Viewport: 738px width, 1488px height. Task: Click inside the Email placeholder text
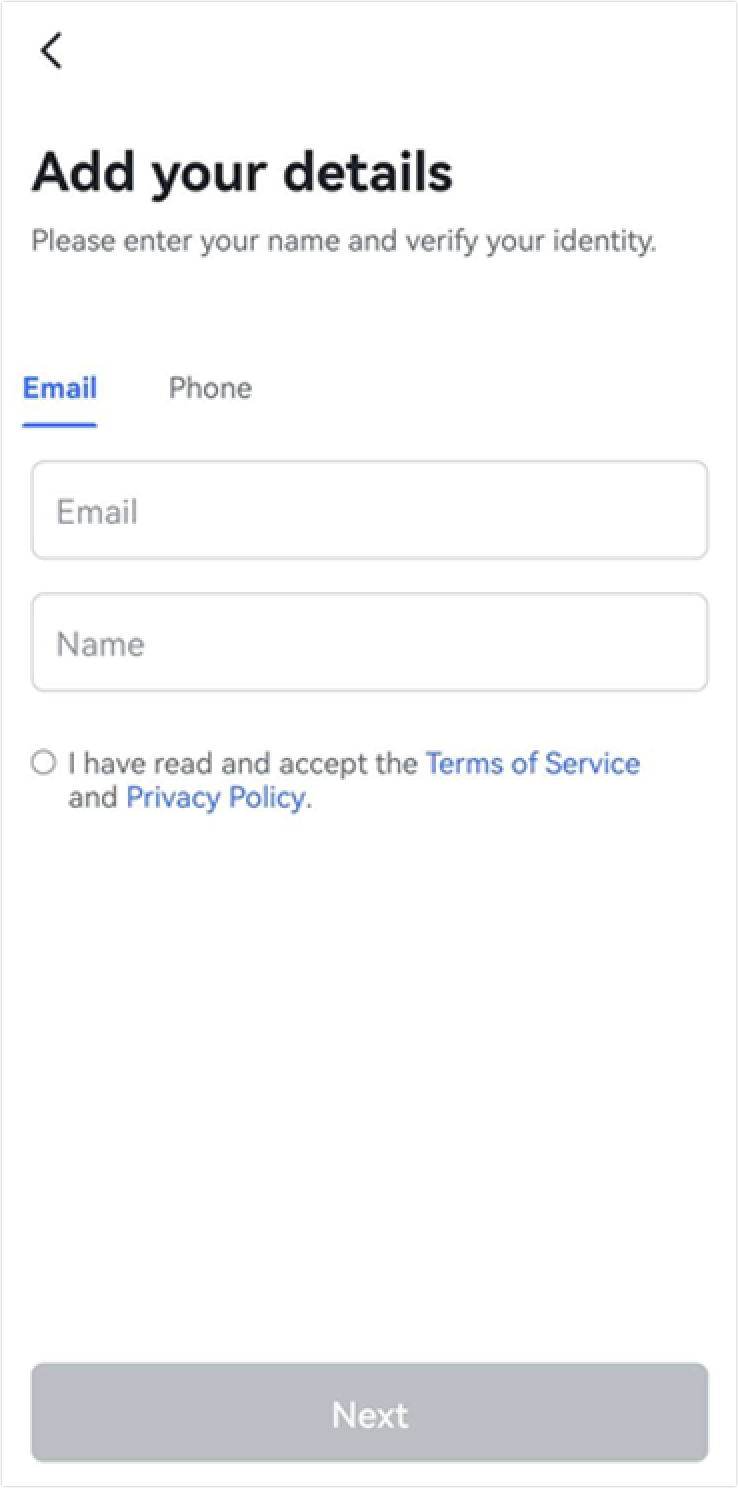point(98,511)
